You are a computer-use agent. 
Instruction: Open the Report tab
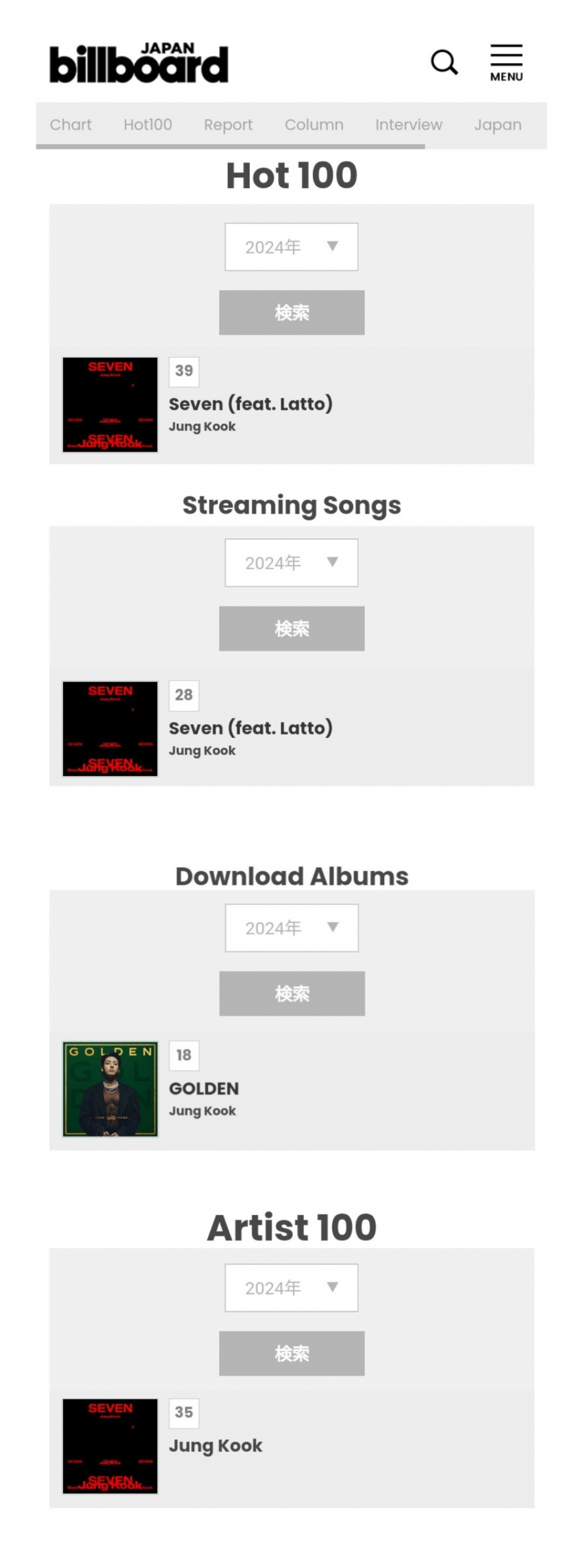228,125
